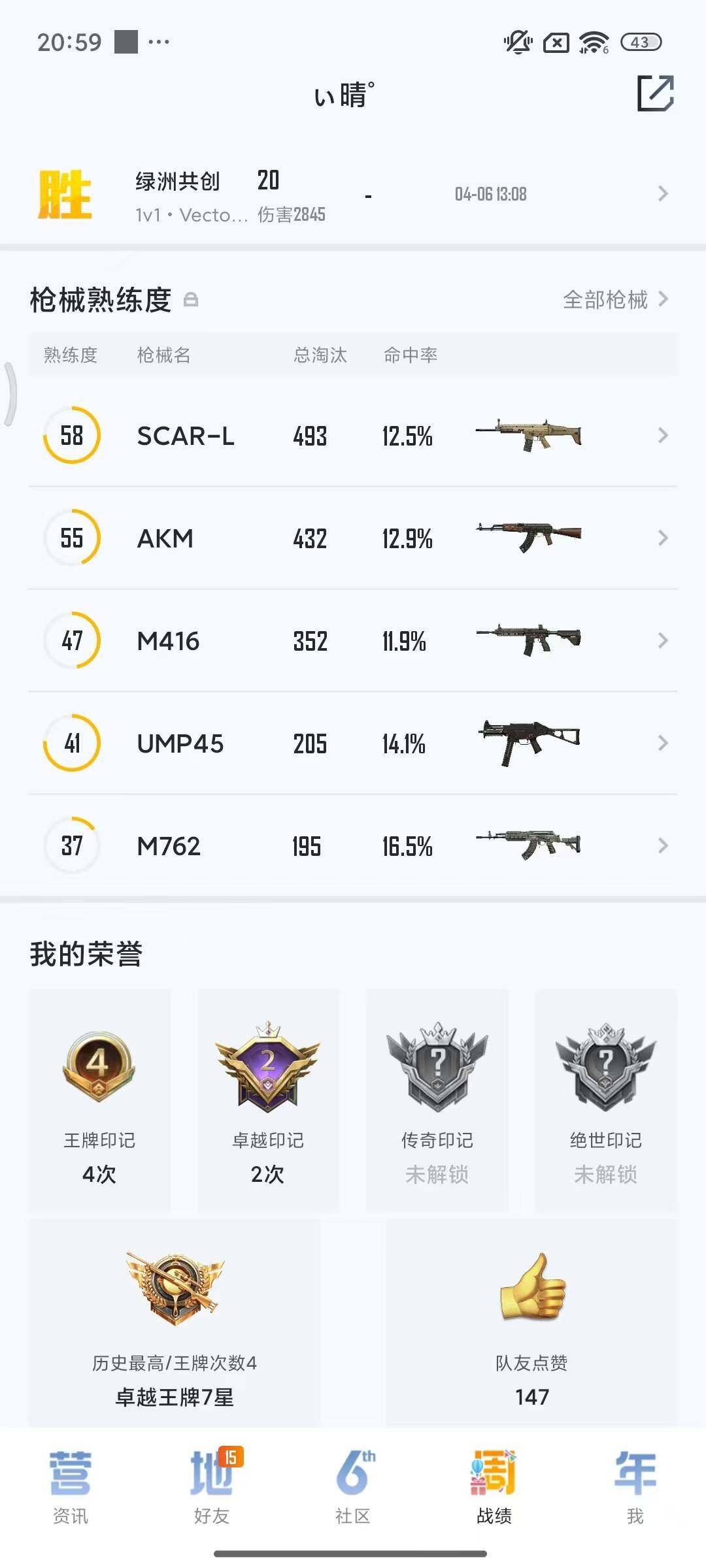The image size is (706, 1568).
Task: Expand the recent match record details
Action: pyautogui.click(x=662, y=193)
